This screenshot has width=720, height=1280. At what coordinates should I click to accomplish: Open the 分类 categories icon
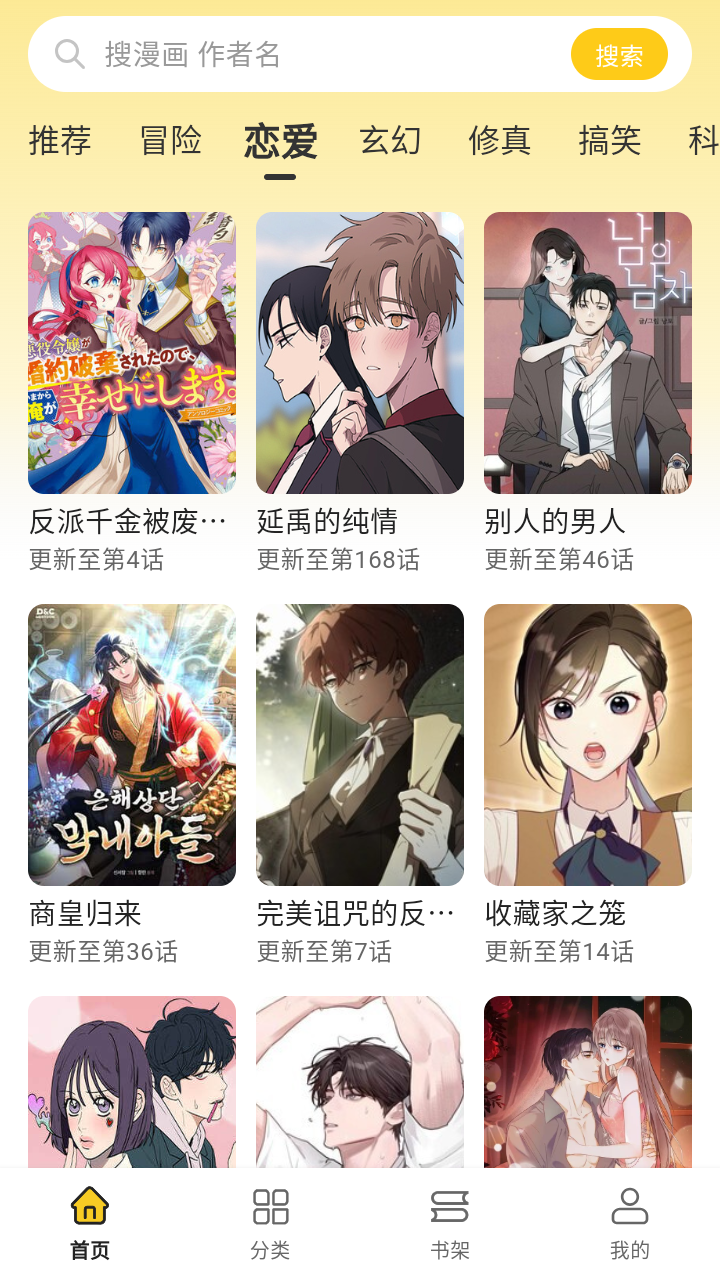click(x=269, y=1209)
